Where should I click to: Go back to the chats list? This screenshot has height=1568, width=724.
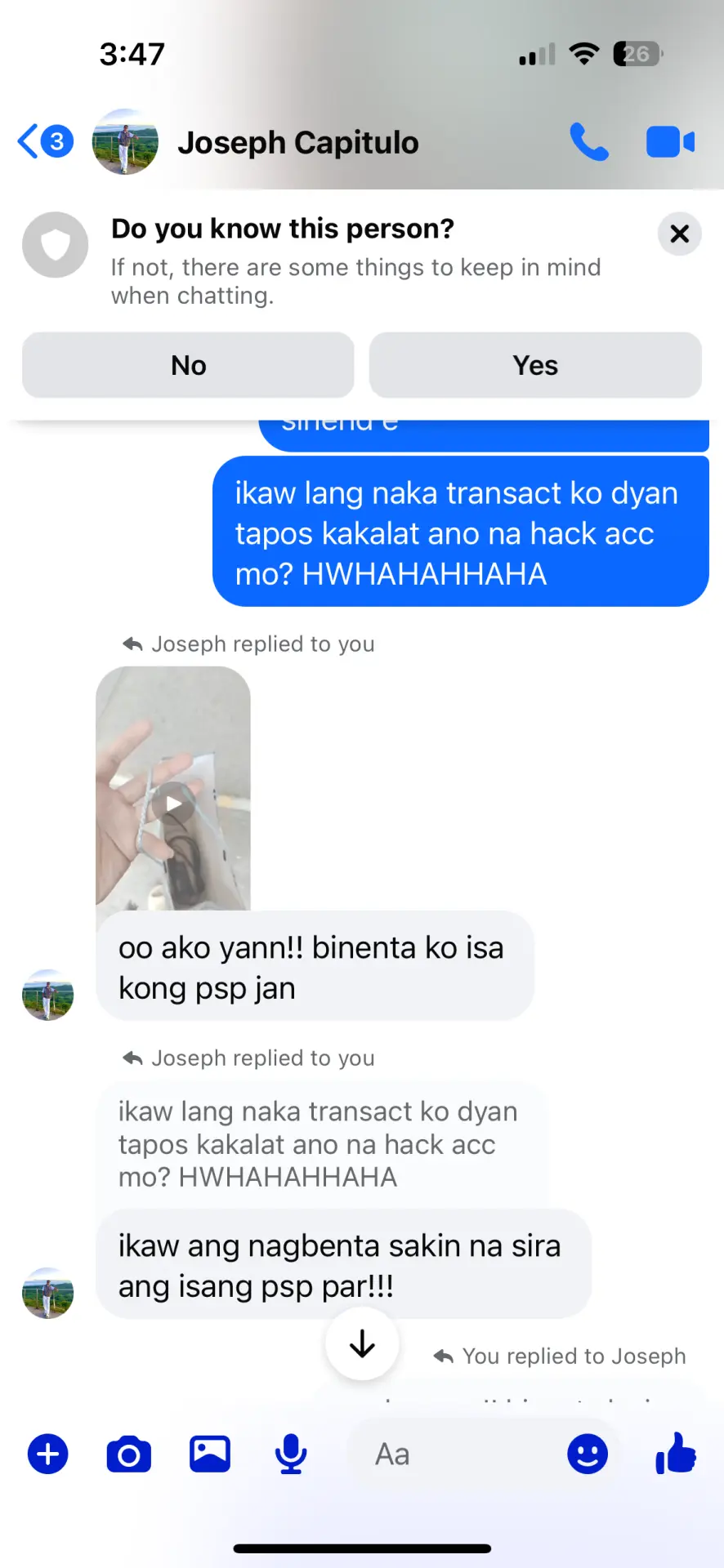45,141
